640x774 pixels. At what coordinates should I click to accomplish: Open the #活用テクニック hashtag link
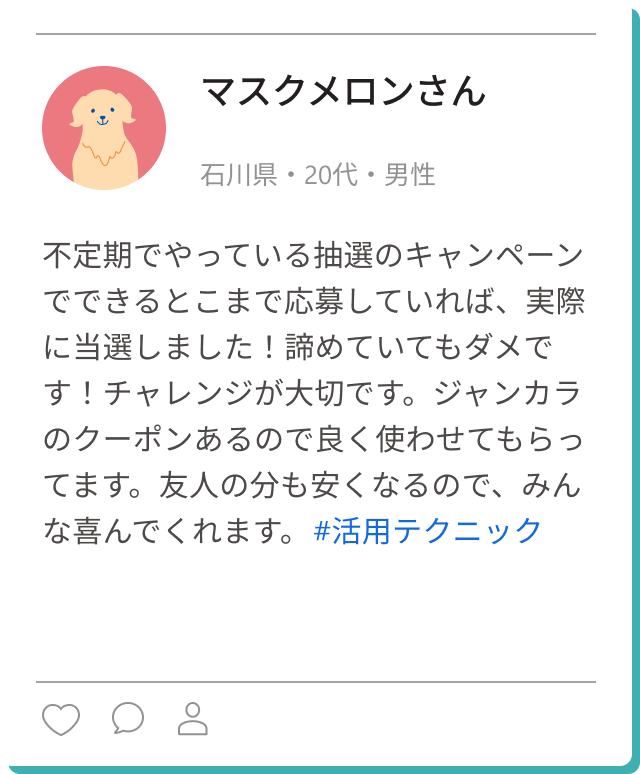(428, 530)
